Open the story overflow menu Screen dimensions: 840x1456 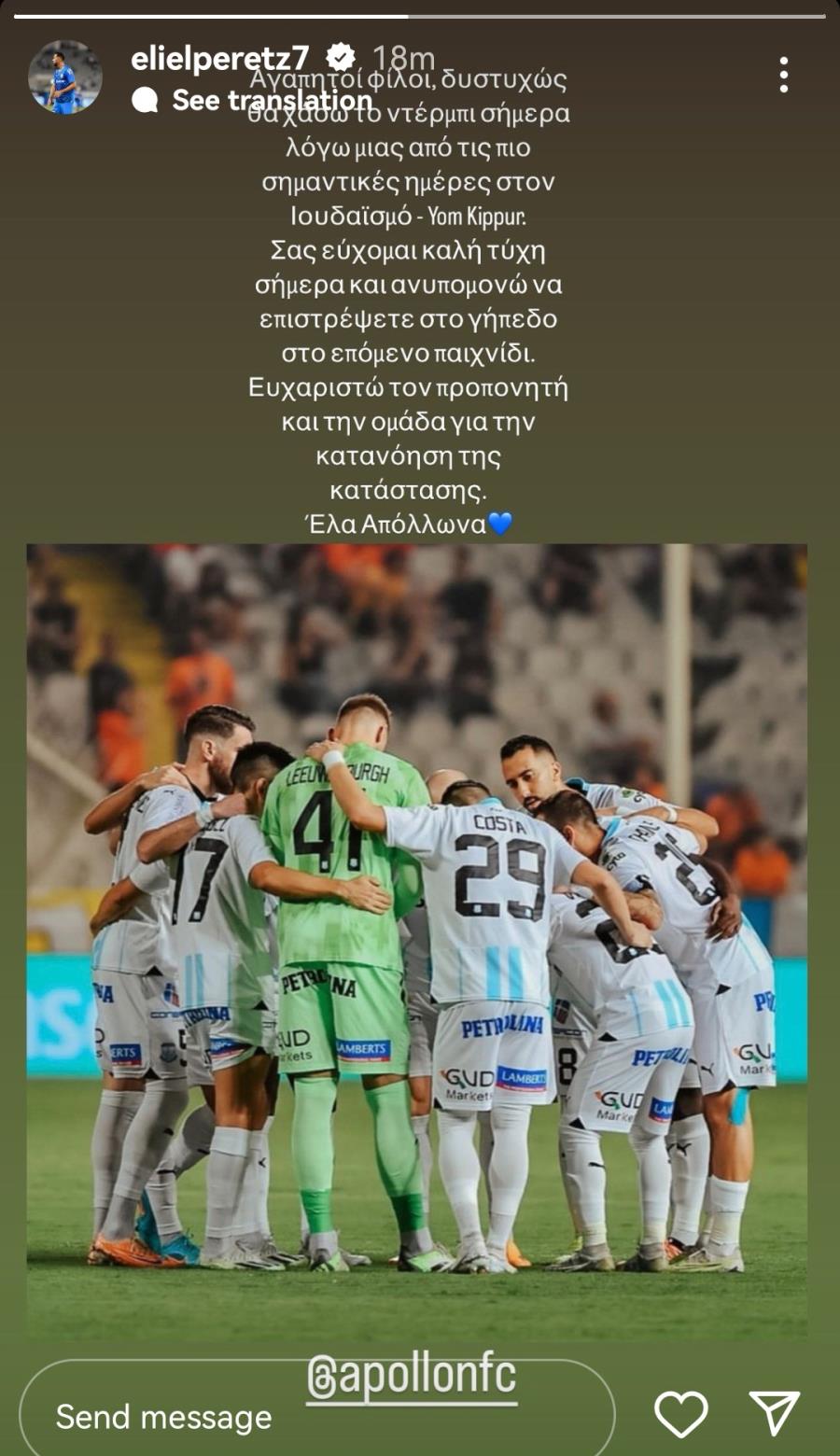783,75
